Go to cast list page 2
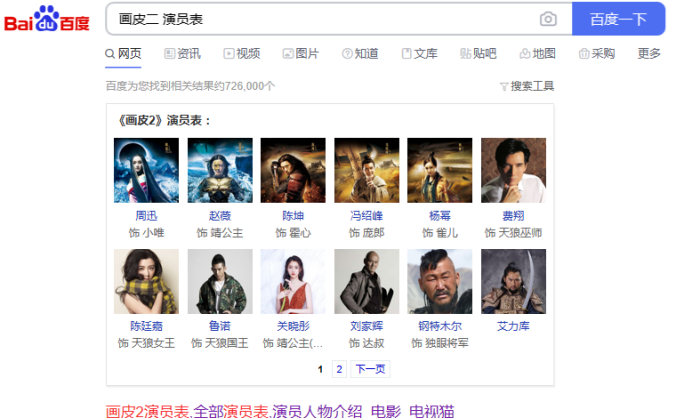692x418 pixels. [x=339, y=369]
